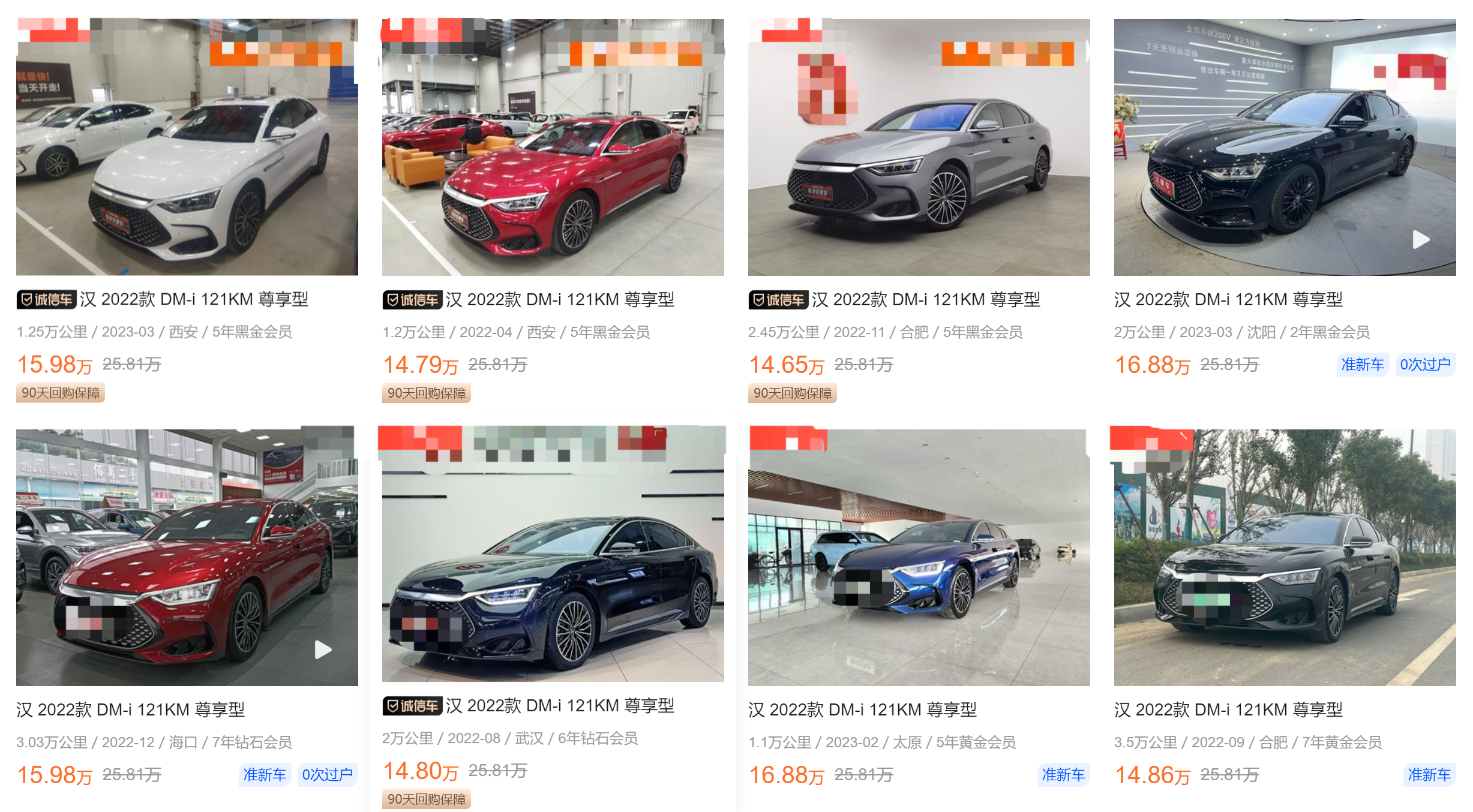Select the 16.88万 blue Han in 太原

(919, 558)
